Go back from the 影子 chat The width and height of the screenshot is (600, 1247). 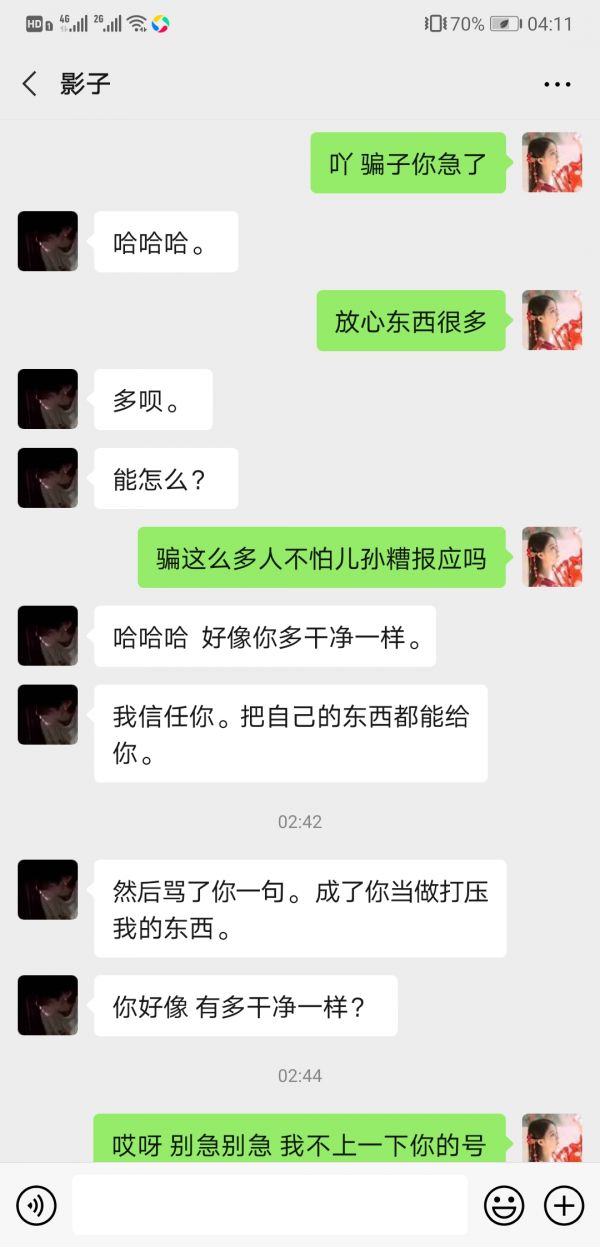click(30, 84)
